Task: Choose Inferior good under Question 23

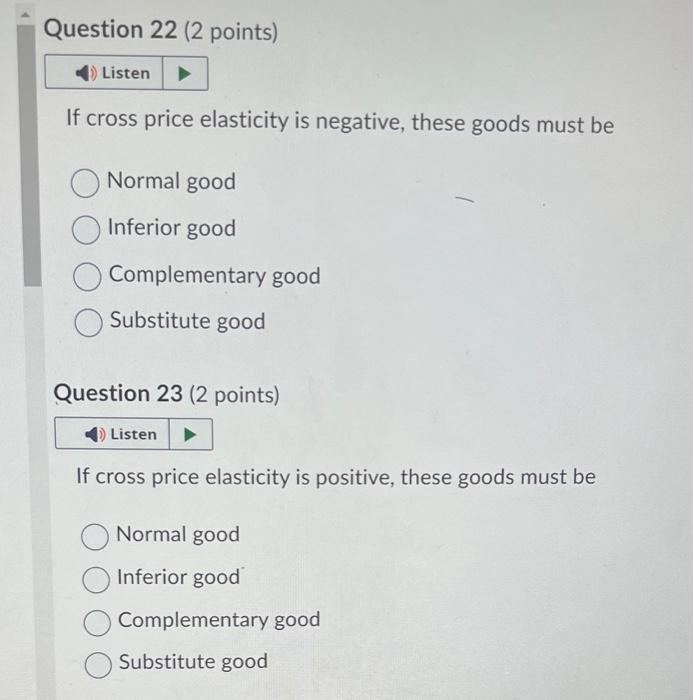Action: click(x=97, y=578)
